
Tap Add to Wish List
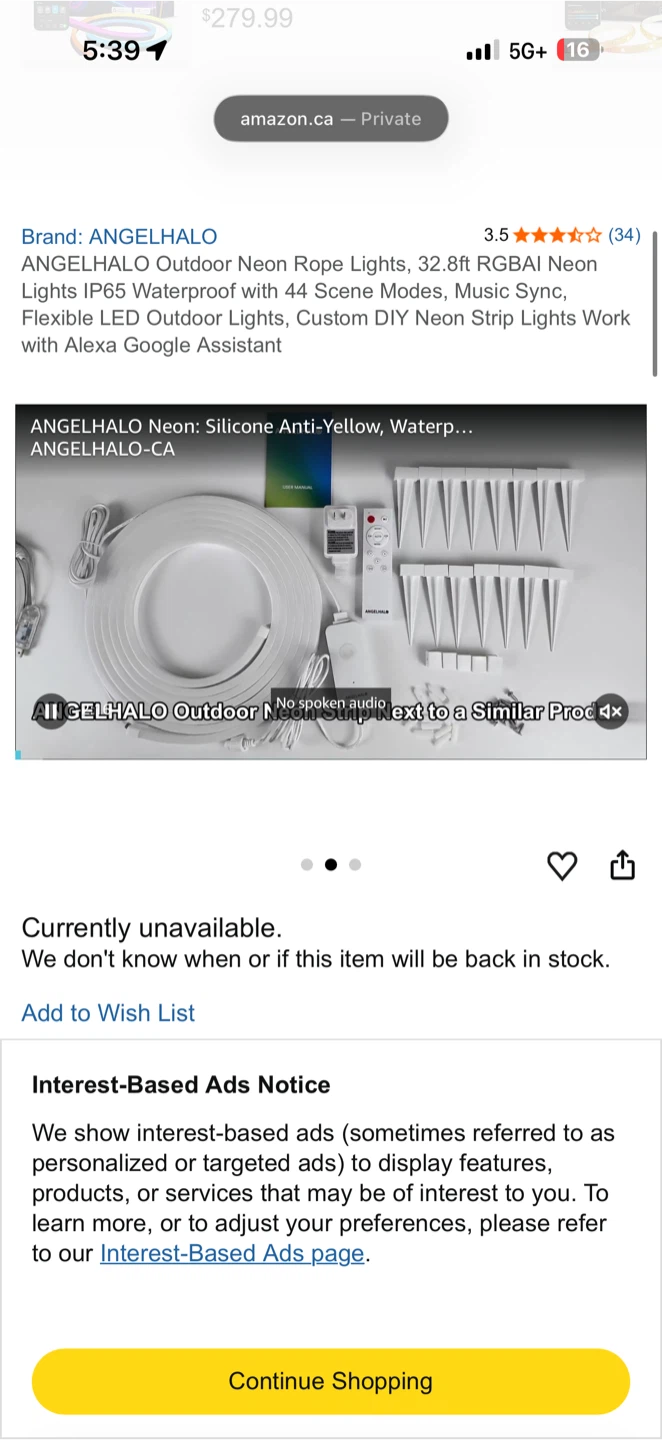[108, 1013]
